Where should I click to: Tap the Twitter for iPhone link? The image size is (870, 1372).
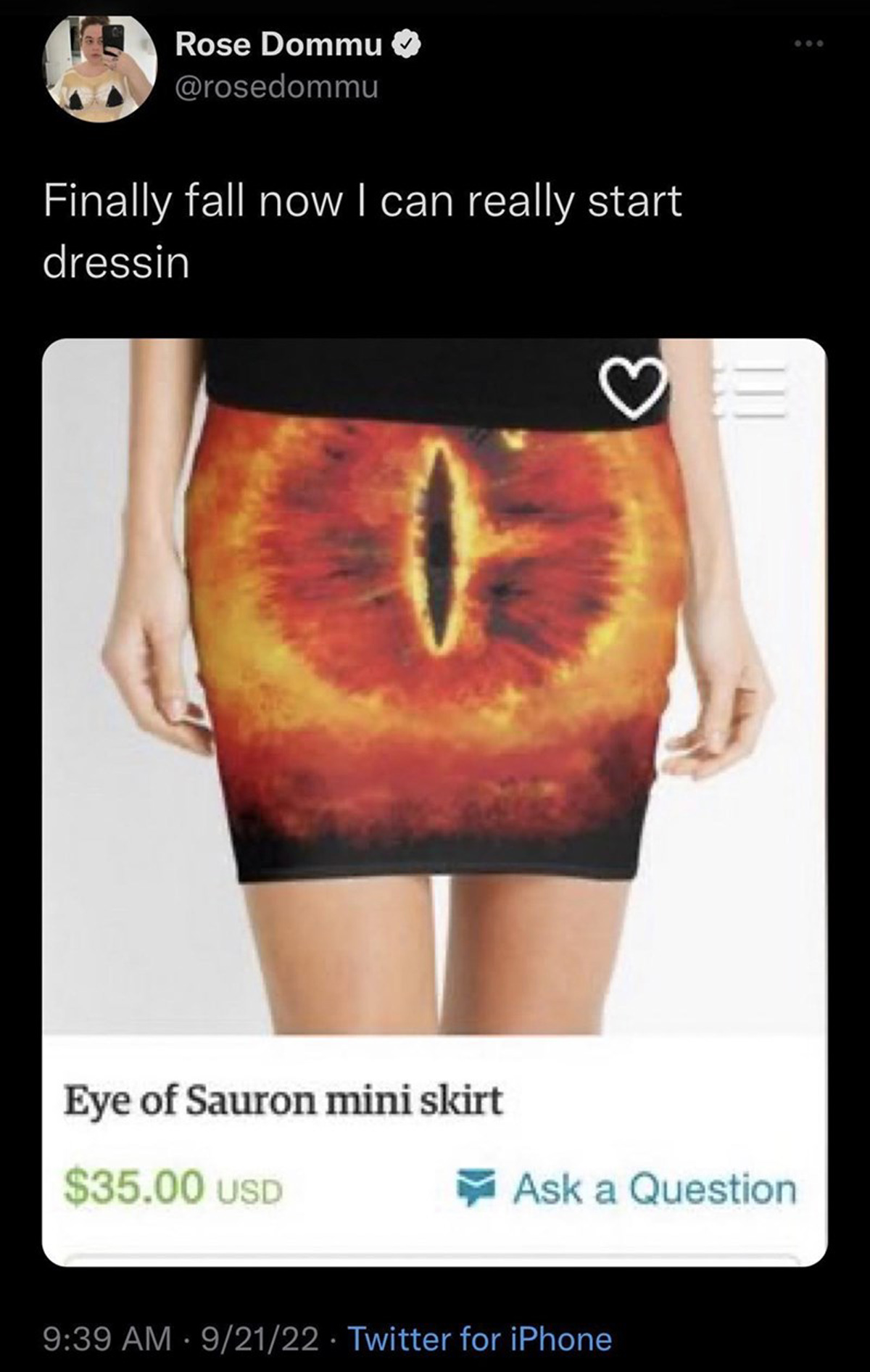pos(480,1339)
